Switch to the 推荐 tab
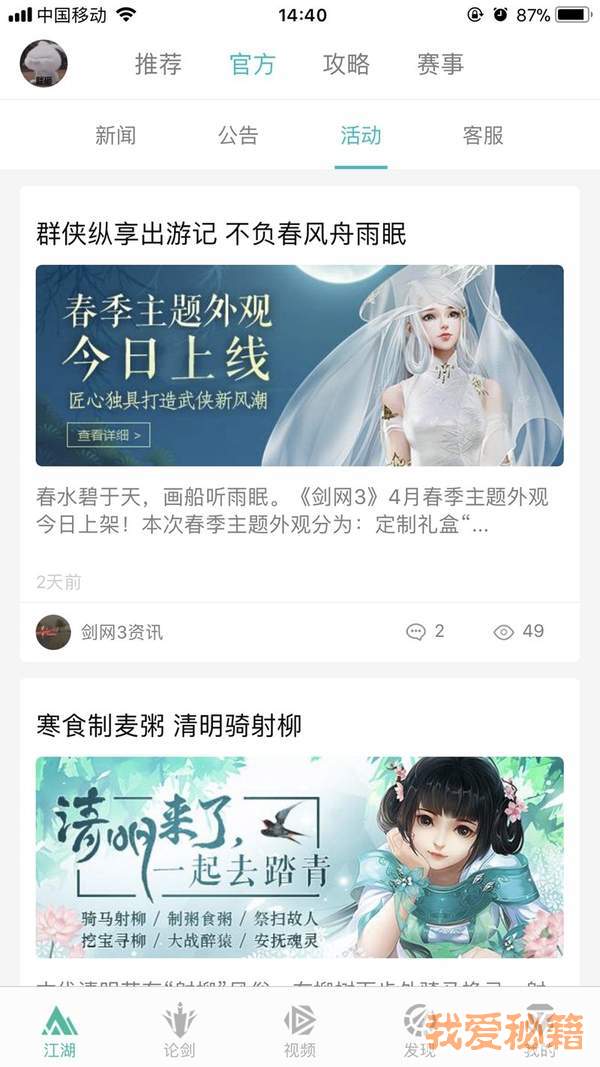The image size is (600, 1067). 158,65
